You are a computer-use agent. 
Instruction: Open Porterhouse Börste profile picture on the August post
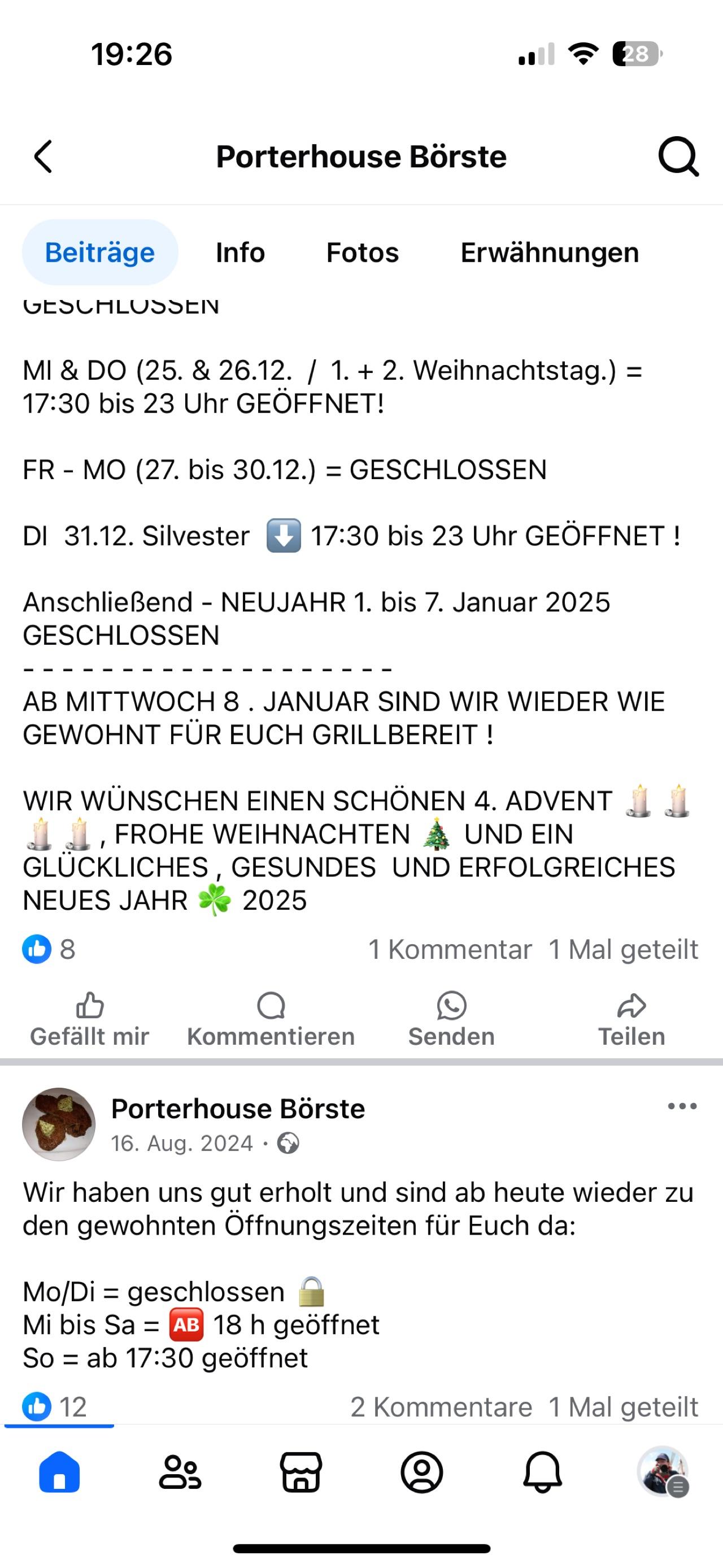[x=59, y=1124]
